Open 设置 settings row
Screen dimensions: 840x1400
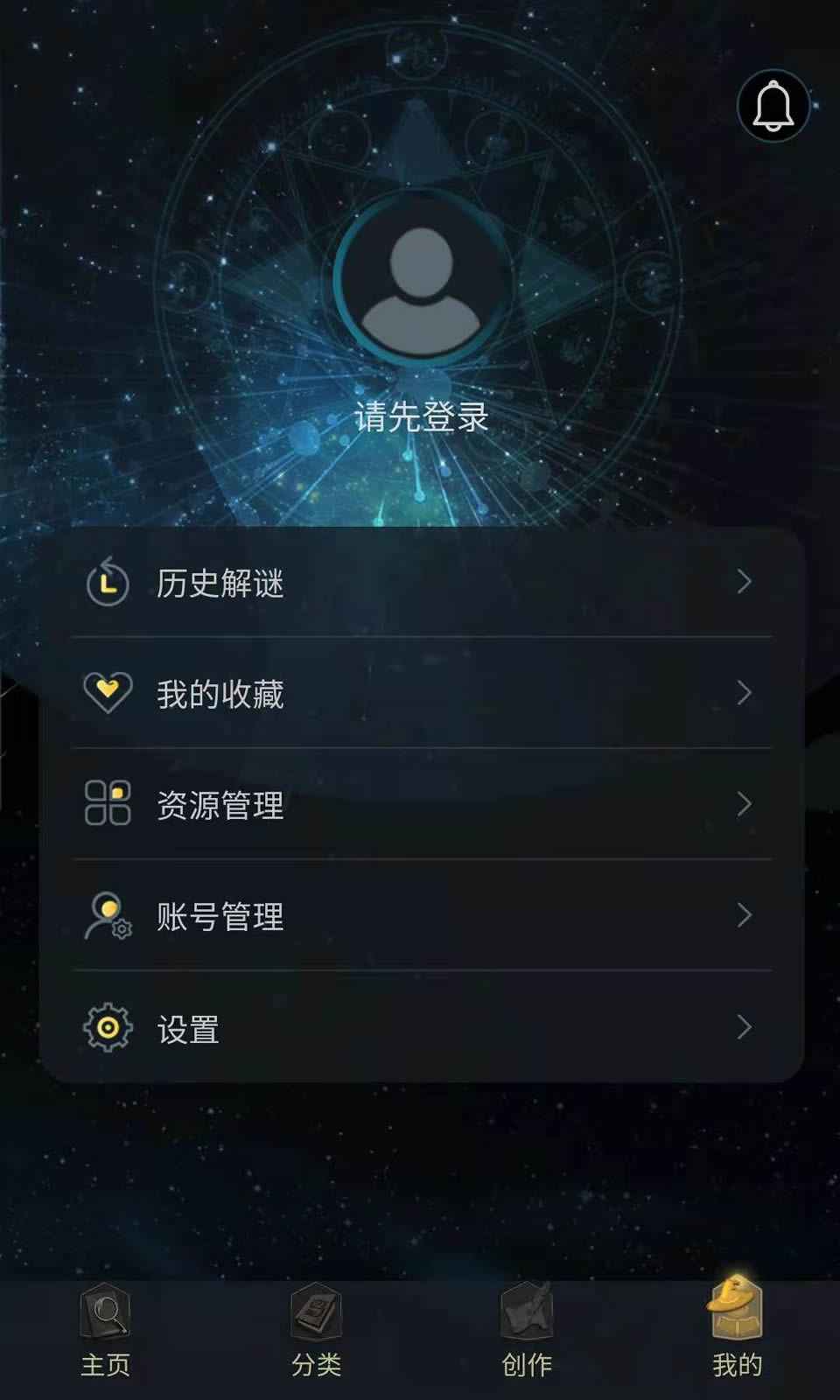[420, 1028]
